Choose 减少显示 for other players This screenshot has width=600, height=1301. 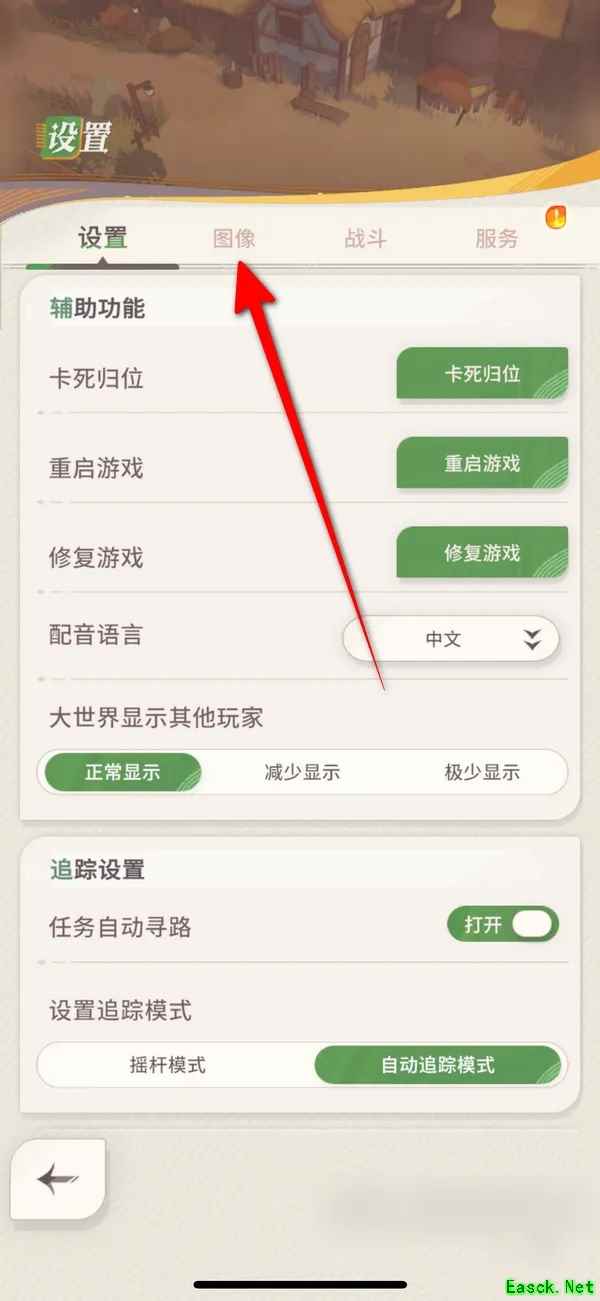coord(302,772)
